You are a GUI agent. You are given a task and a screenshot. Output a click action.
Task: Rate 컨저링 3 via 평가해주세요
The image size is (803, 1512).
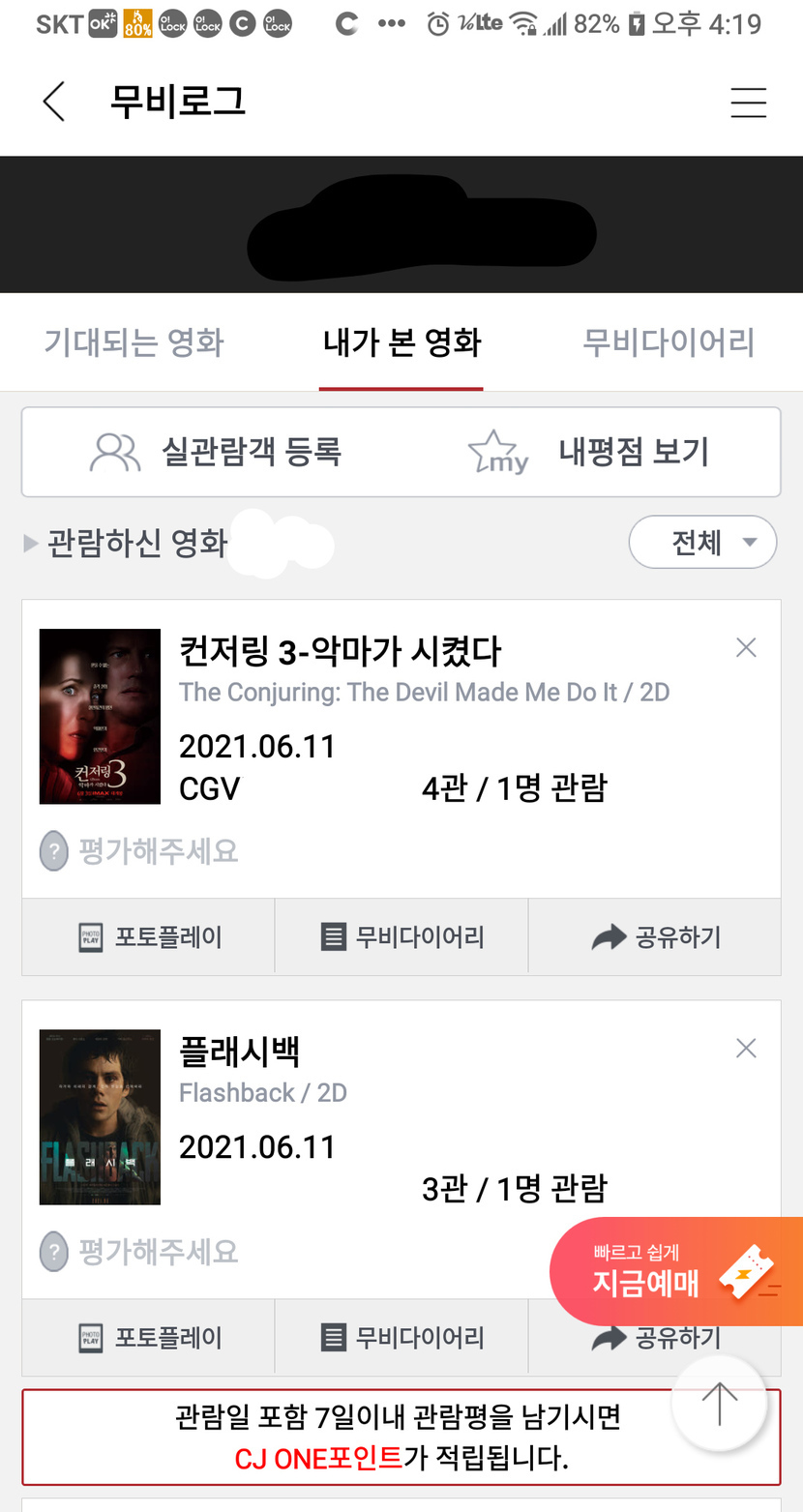(x=139, y=851)
